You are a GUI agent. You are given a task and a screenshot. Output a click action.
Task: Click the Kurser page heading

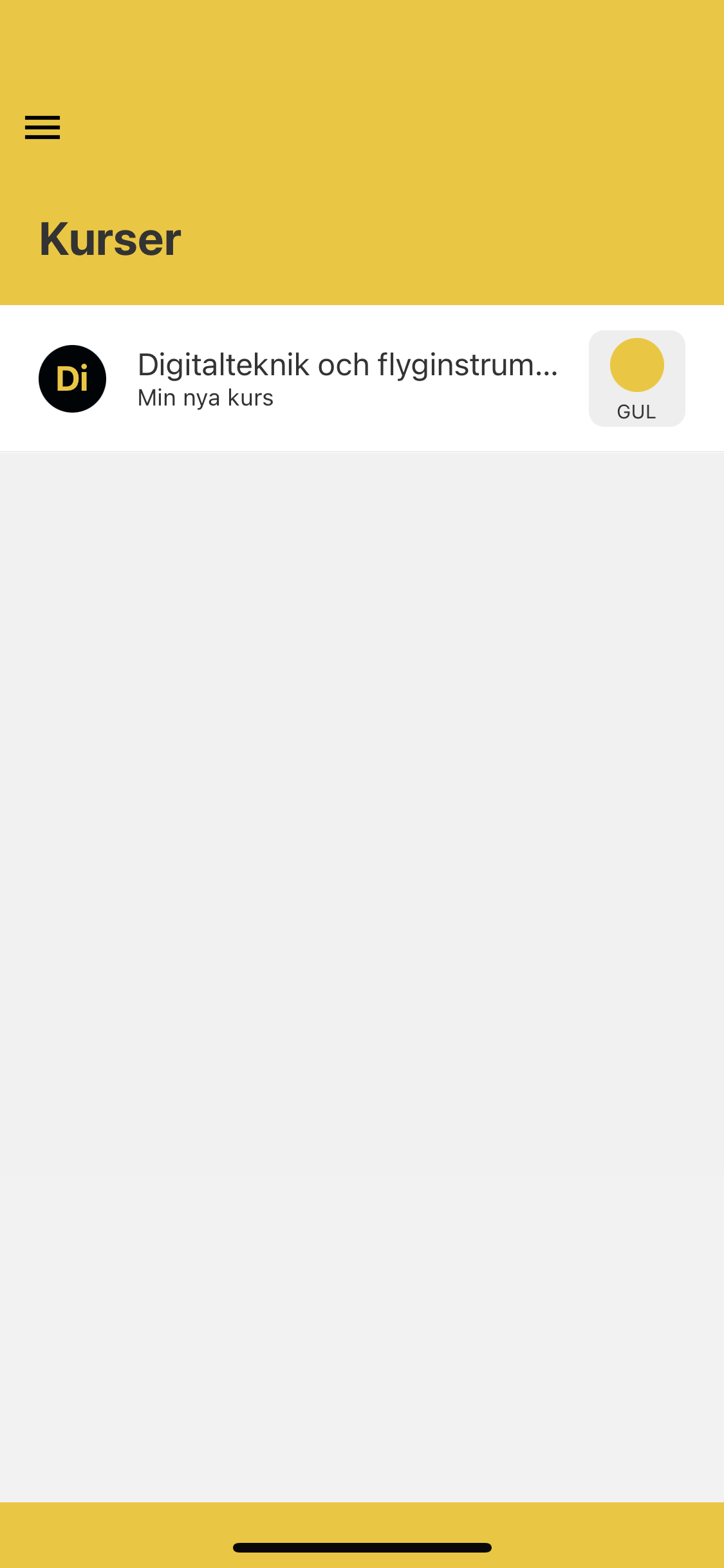coord(109,239)
